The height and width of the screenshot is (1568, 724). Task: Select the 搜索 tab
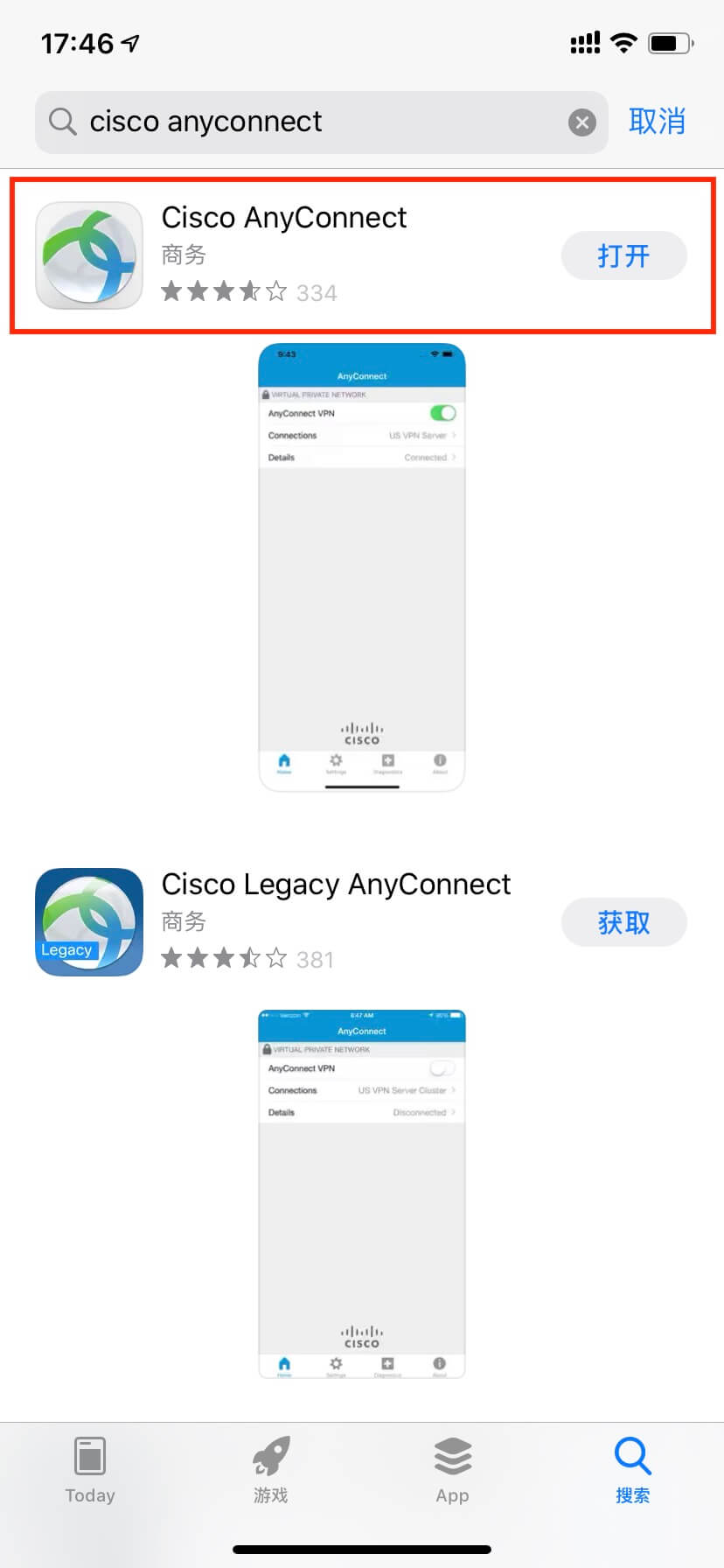click(632, 1471)
